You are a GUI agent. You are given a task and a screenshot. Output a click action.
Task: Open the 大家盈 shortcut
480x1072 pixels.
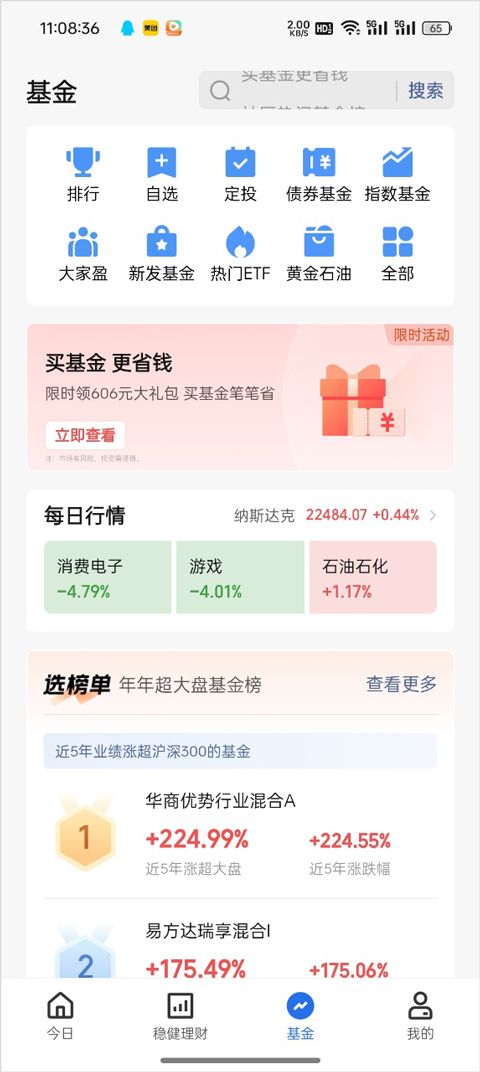[x=83, y=254]
